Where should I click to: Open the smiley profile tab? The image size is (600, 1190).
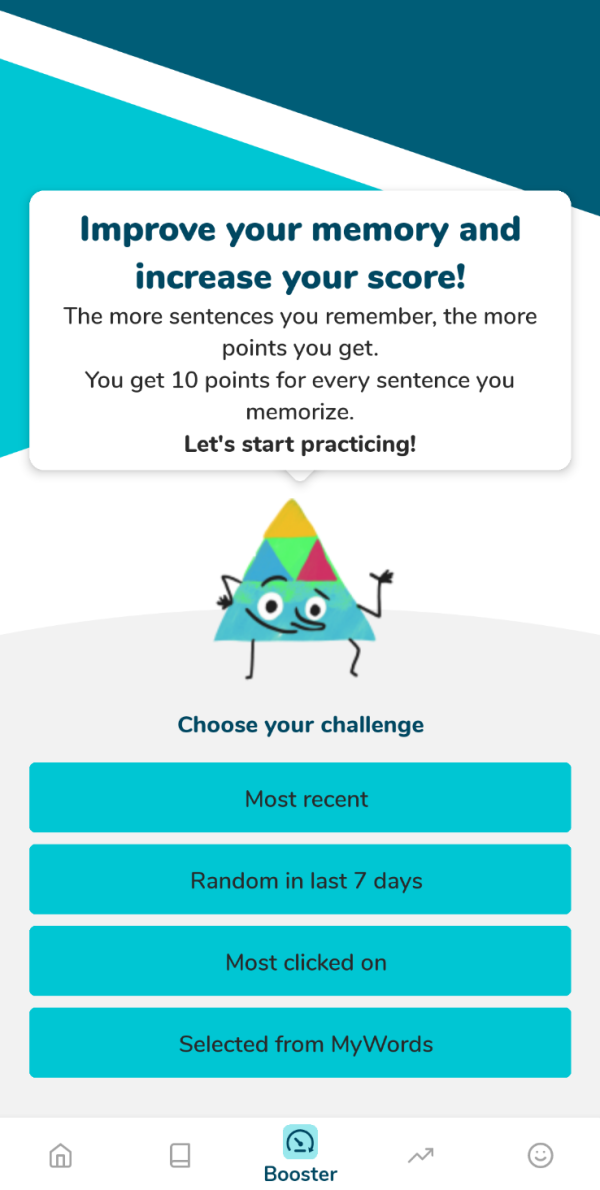pyautogui.click(x=540, y=1156)
